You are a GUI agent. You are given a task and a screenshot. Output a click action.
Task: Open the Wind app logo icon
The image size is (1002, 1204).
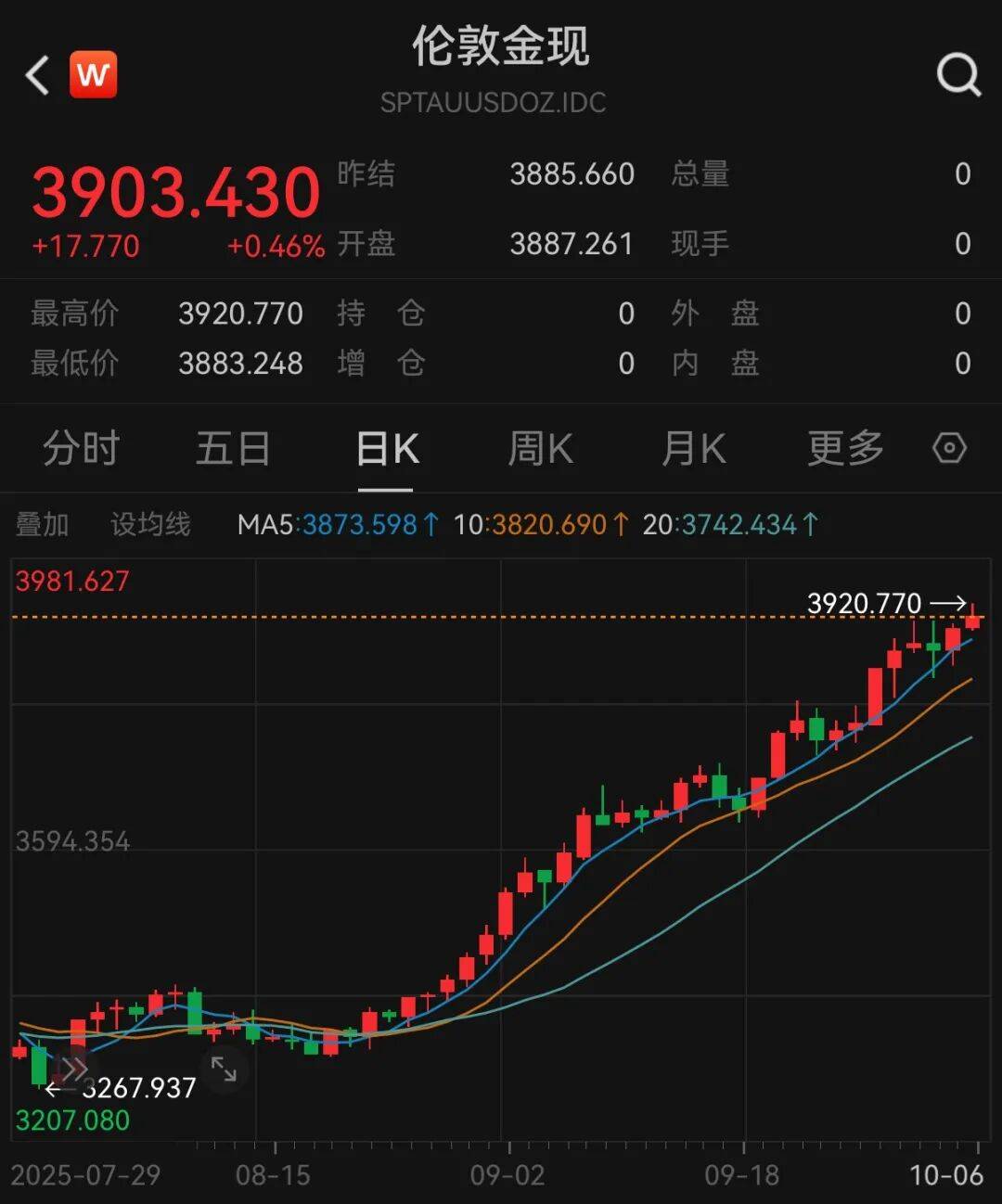coord(92,74)
